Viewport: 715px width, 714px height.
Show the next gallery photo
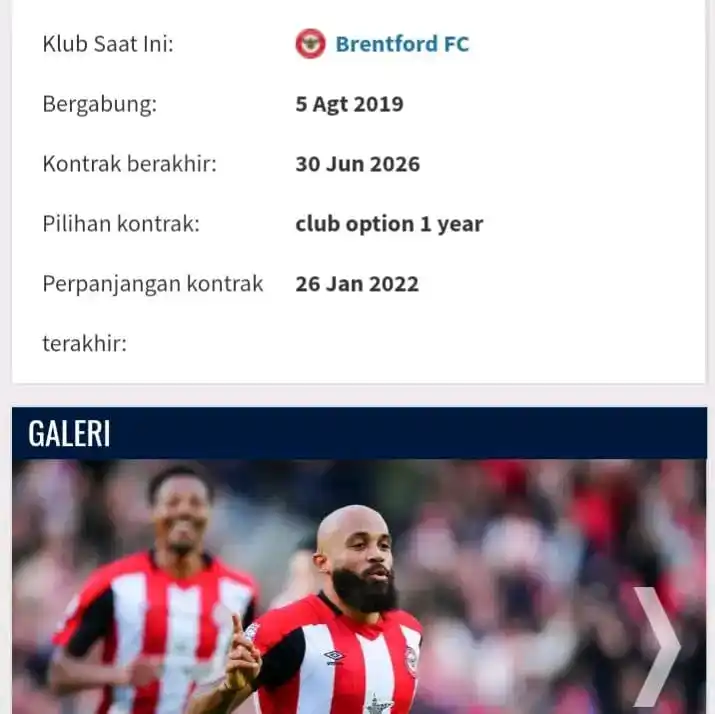(655, 645)
